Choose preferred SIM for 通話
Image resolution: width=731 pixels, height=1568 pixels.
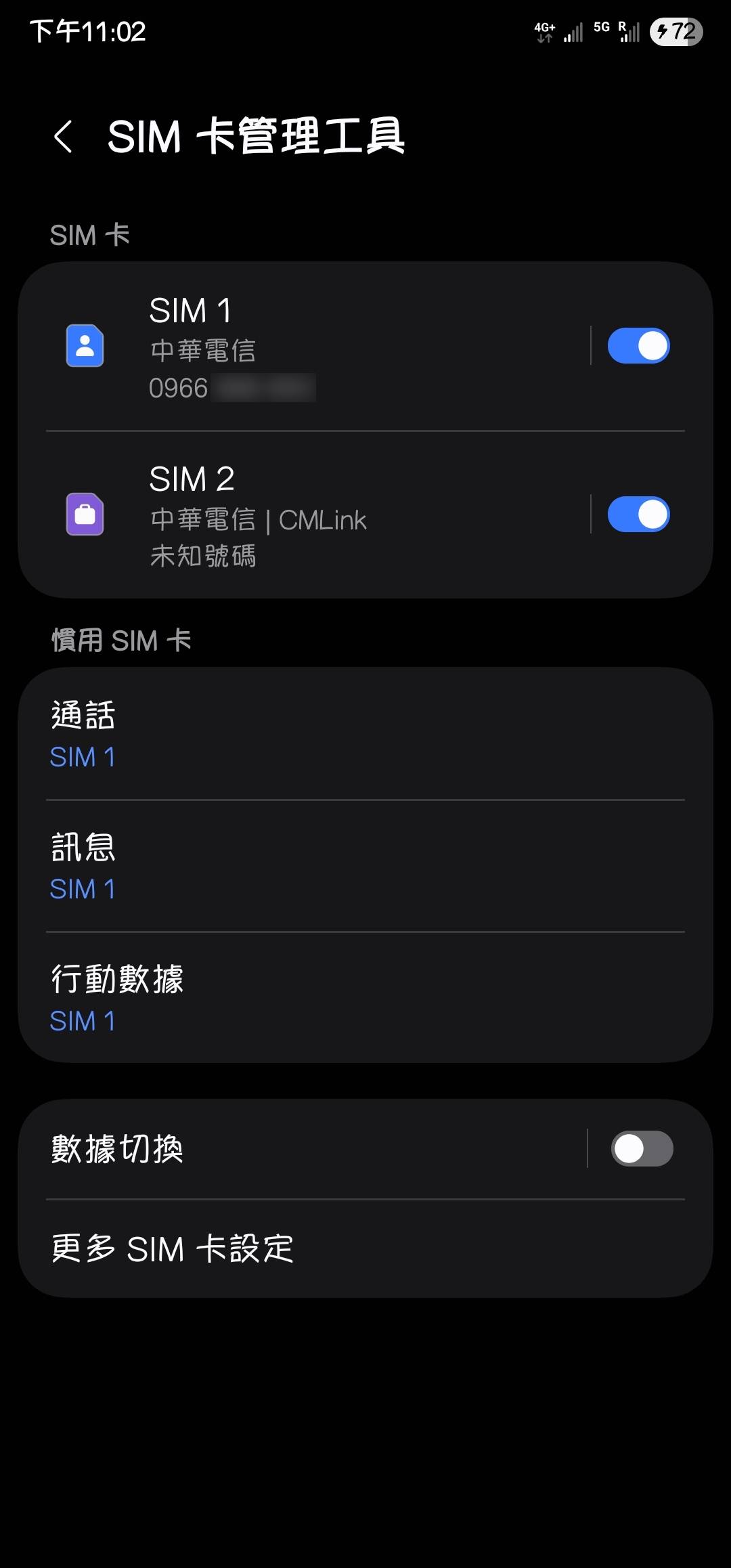click(x=365, y=735)
